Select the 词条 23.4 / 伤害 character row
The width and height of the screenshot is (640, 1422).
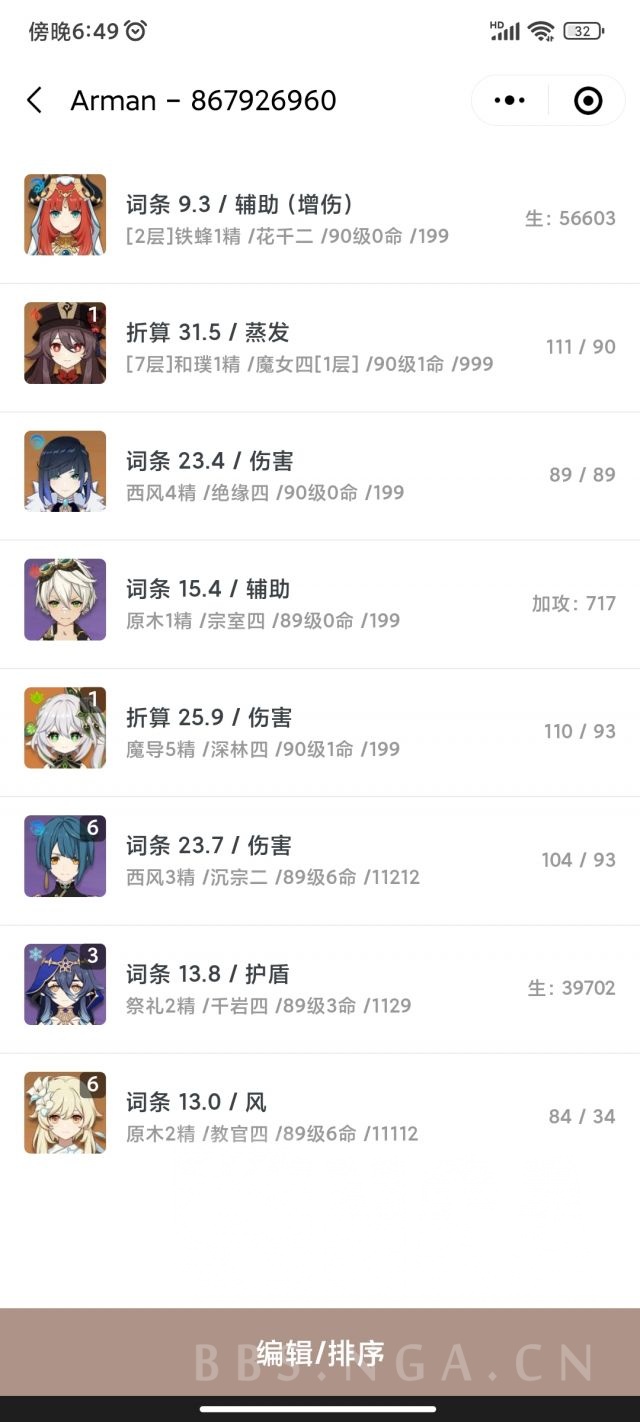pos(320,475)
